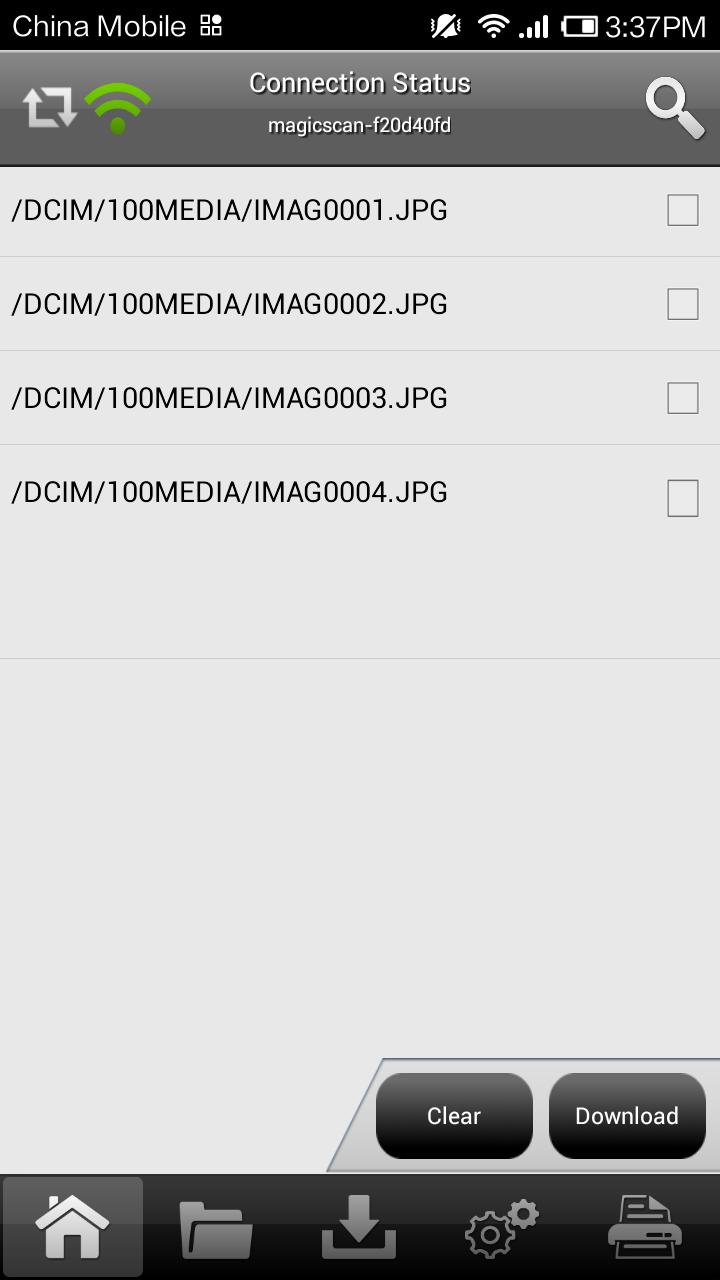Check the box for IMAG0001.JPG

682,210
